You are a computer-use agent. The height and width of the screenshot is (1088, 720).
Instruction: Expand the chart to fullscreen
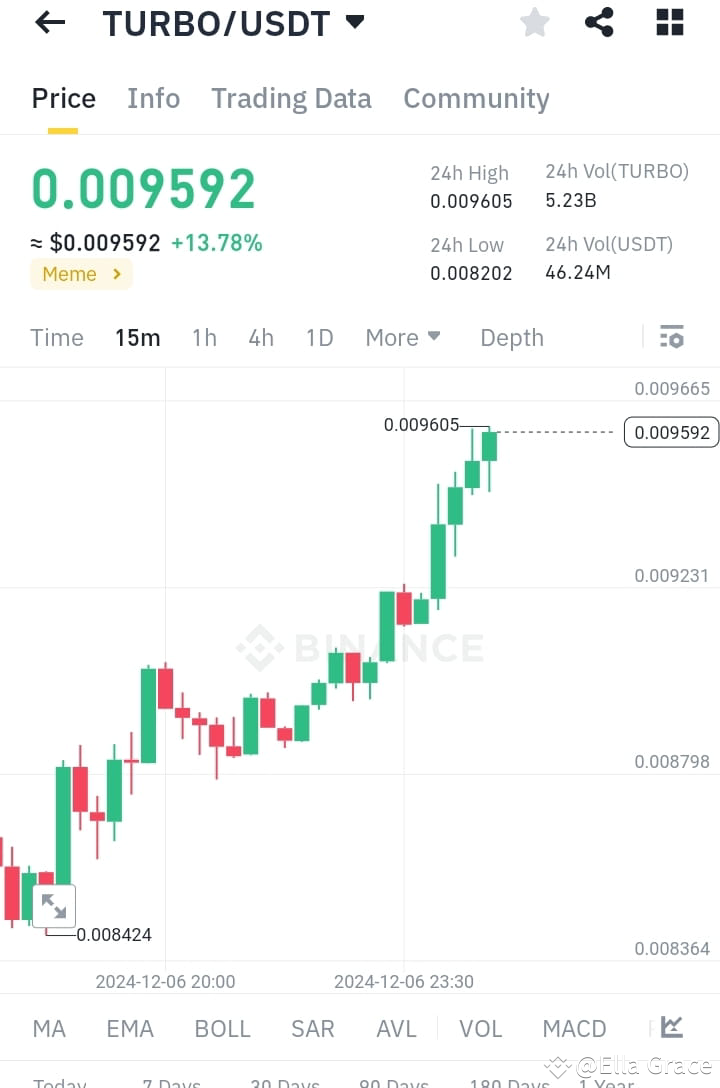tap(55, 905)
